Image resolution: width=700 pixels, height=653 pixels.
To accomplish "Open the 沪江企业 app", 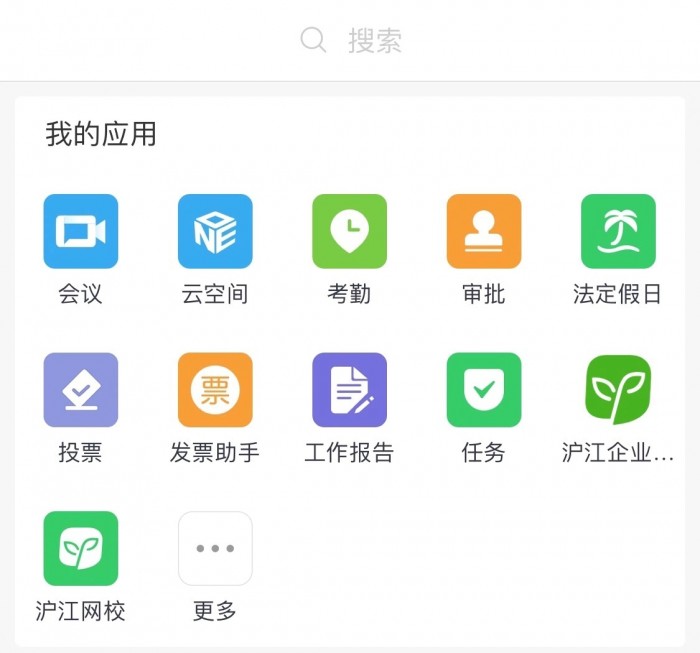I will 618,390.
